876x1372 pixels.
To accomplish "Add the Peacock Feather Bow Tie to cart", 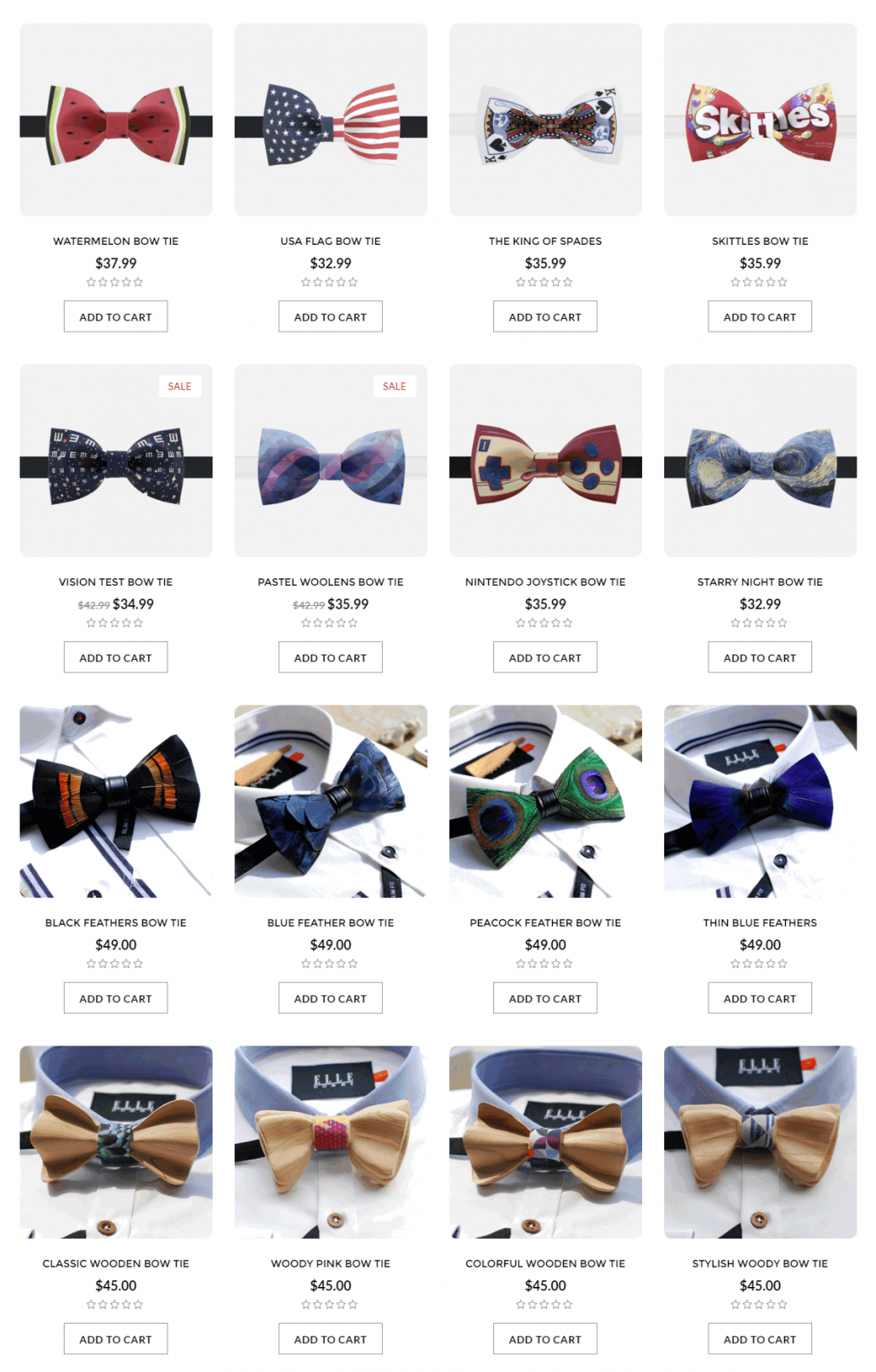I will [x=545, y=997].
